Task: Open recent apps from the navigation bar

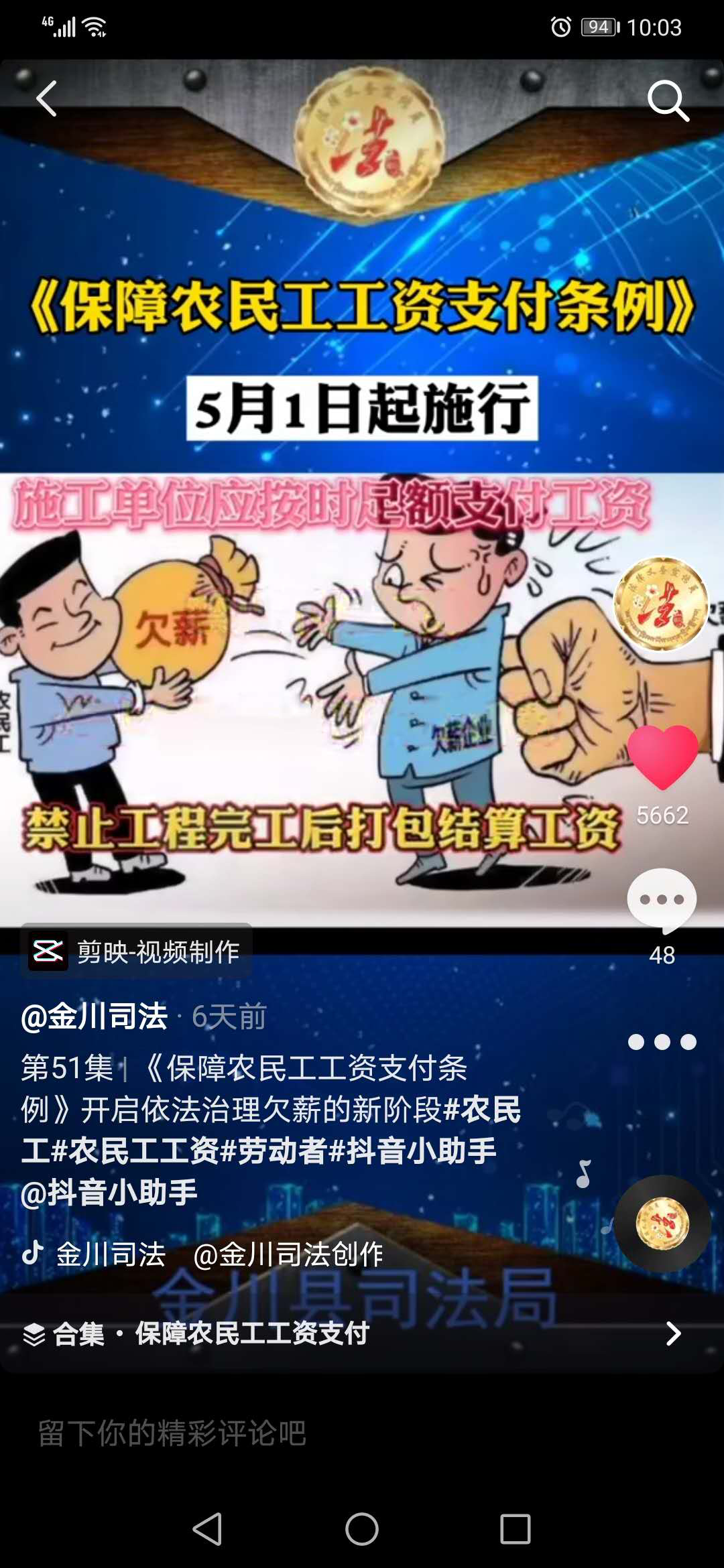Action: [x=515, y=1529]
